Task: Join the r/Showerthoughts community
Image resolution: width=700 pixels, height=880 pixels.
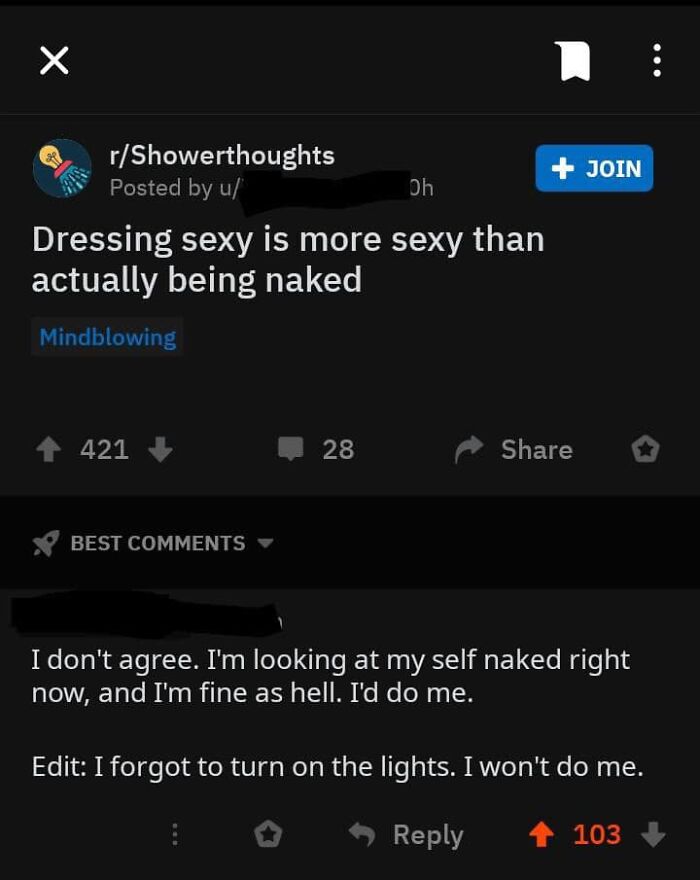Action: [594, 168]
